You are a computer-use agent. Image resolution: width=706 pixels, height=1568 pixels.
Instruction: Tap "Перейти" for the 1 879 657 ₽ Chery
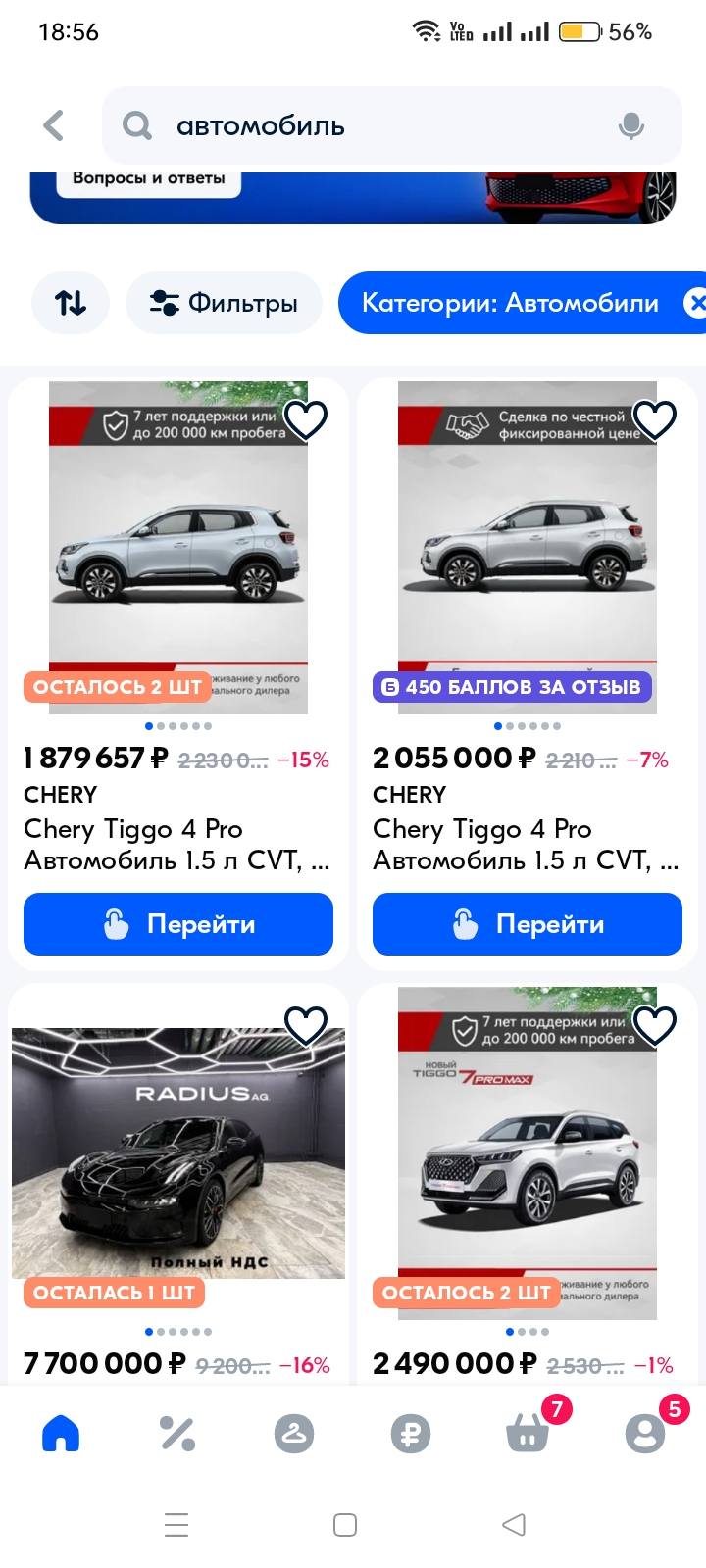click(x=178, y=924)
